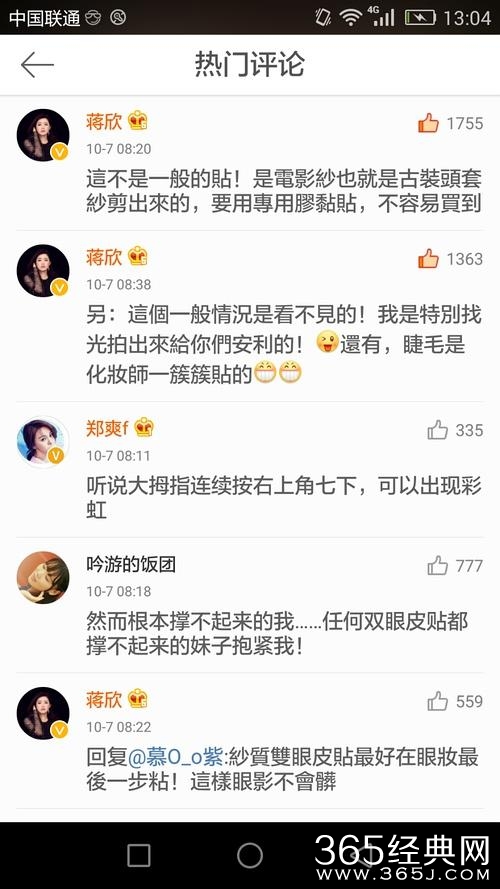Open 郑爽f's profile avatar
The height and width of the screenshot is (889, 500).
coord(43,442)
